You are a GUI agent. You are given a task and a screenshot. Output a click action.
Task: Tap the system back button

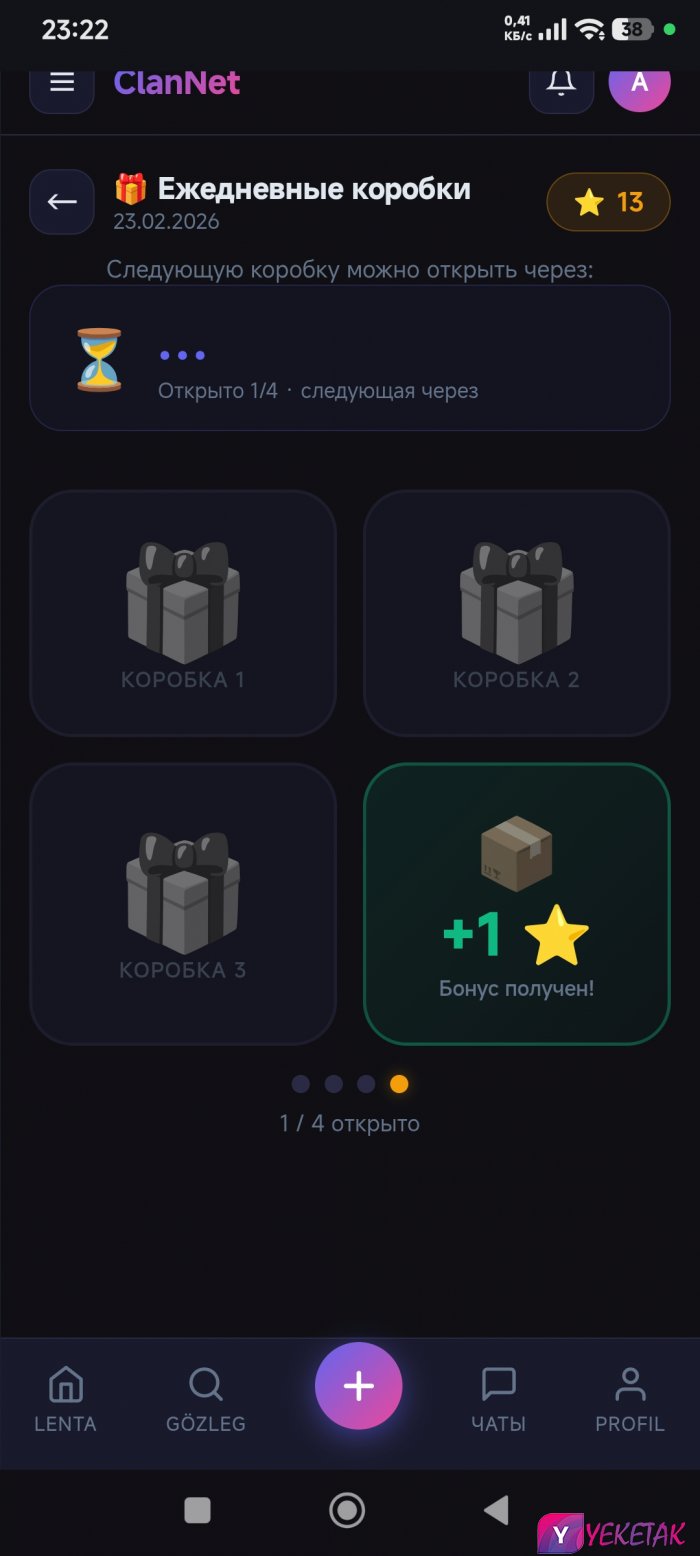tap(496, 1510)
